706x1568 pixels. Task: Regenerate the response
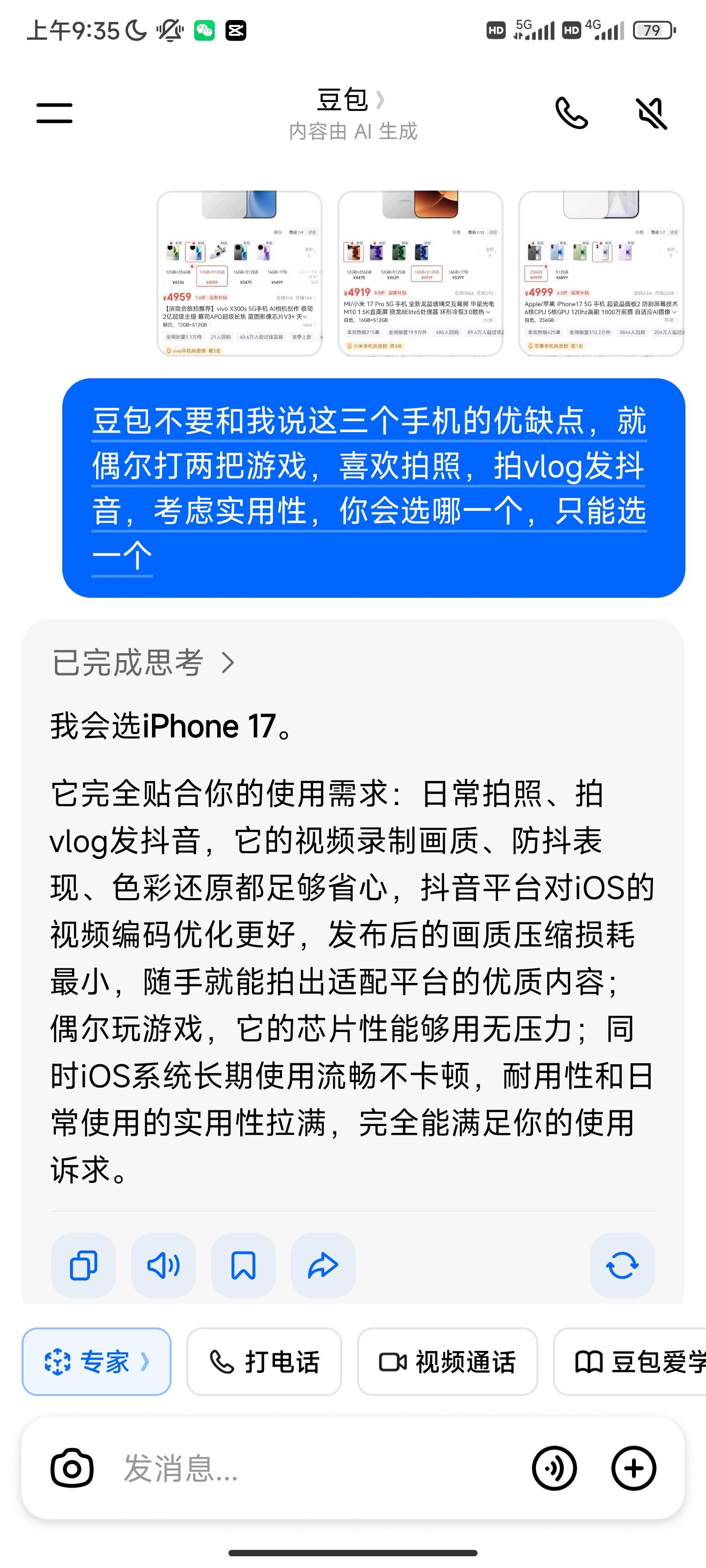[622, 1266]
